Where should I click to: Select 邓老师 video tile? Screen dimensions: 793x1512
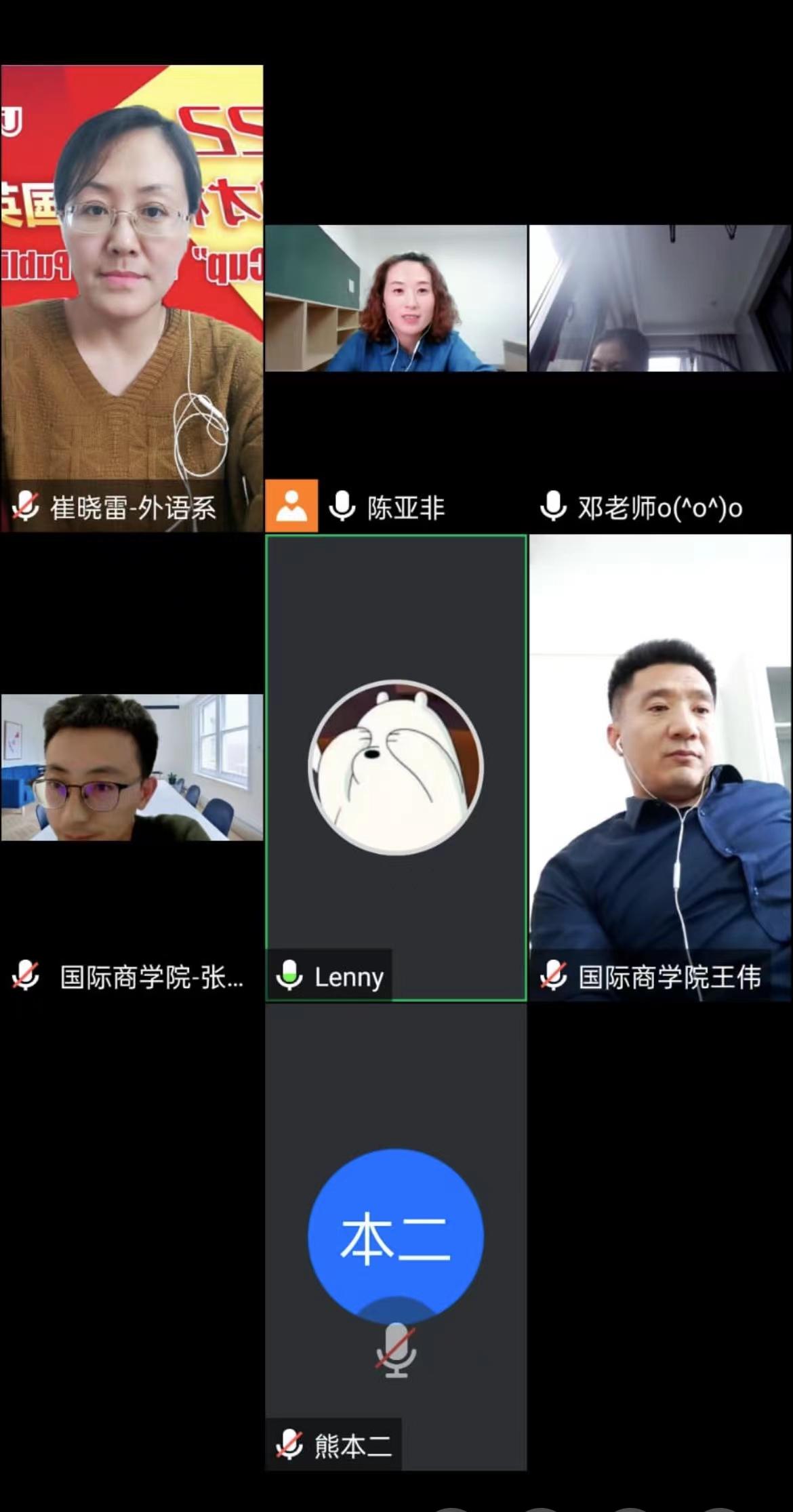click(x=659, y=298)
